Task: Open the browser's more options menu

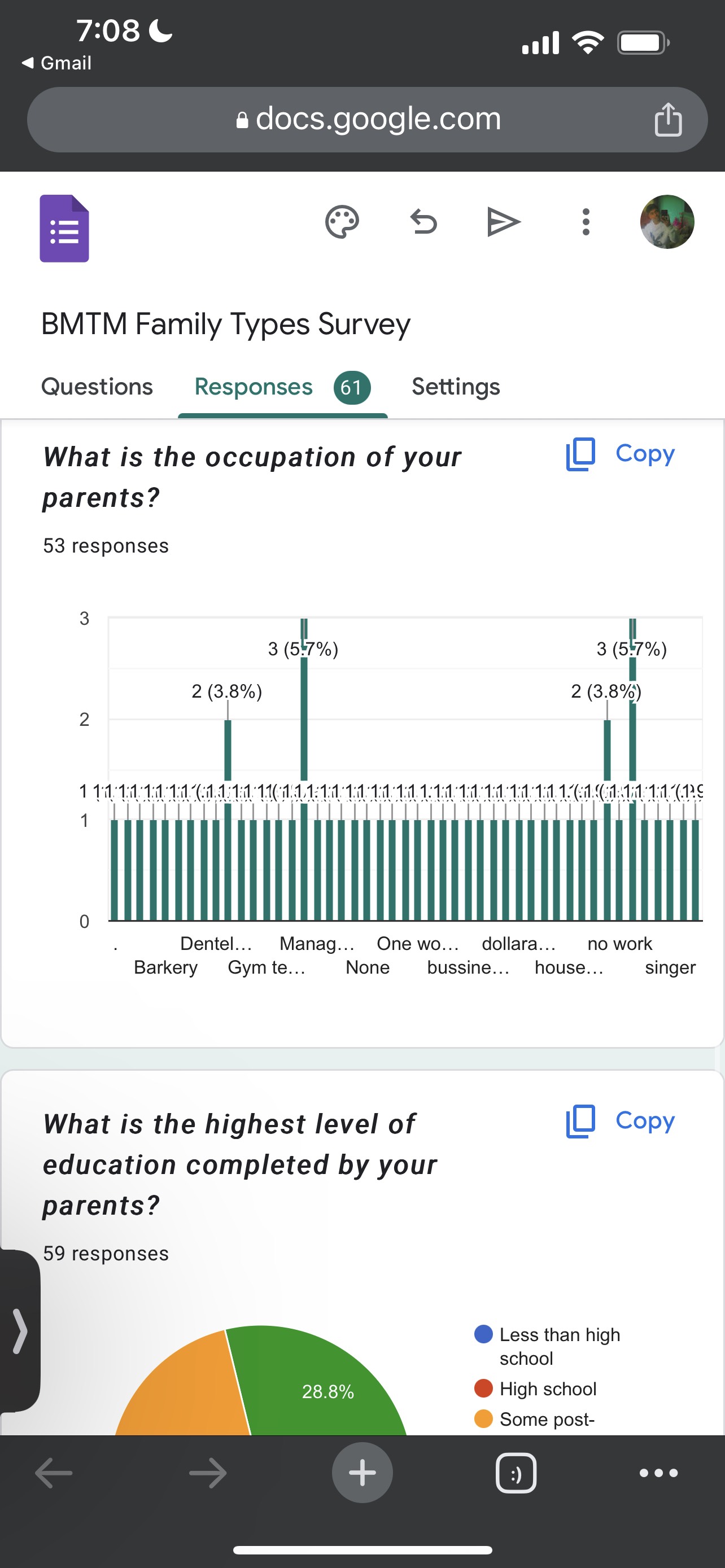Action: (658, 1473)
